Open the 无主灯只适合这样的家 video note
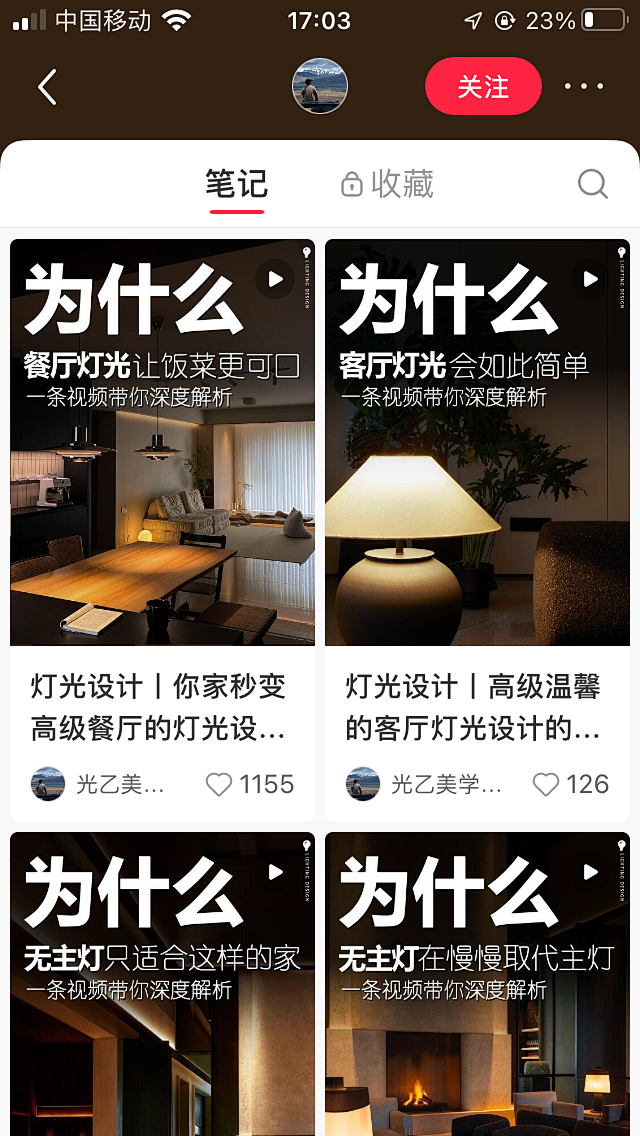640x1136 pixels. [x=162, y=980]
